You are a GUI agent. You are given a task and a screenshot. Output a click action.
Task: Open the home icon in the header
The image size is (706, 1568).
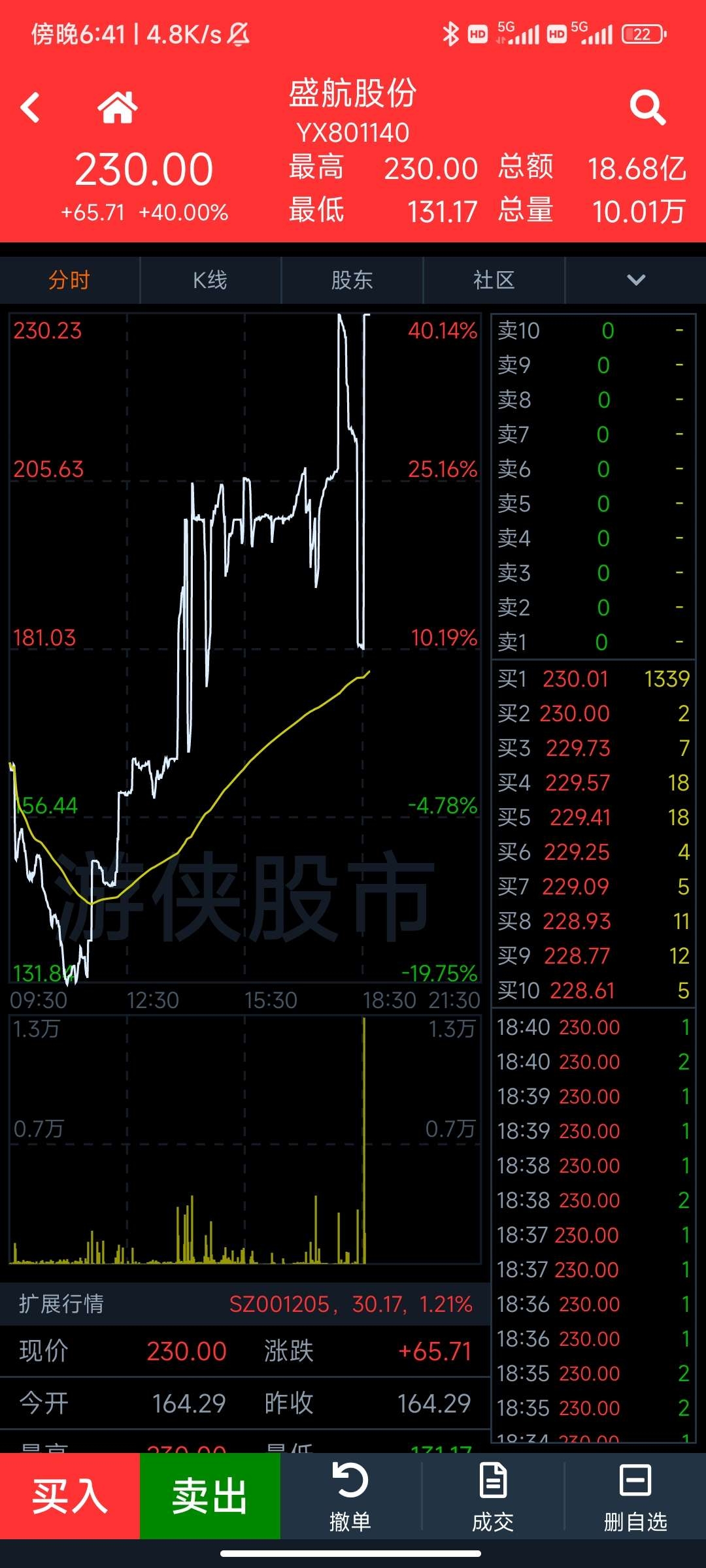coord(118,107)
